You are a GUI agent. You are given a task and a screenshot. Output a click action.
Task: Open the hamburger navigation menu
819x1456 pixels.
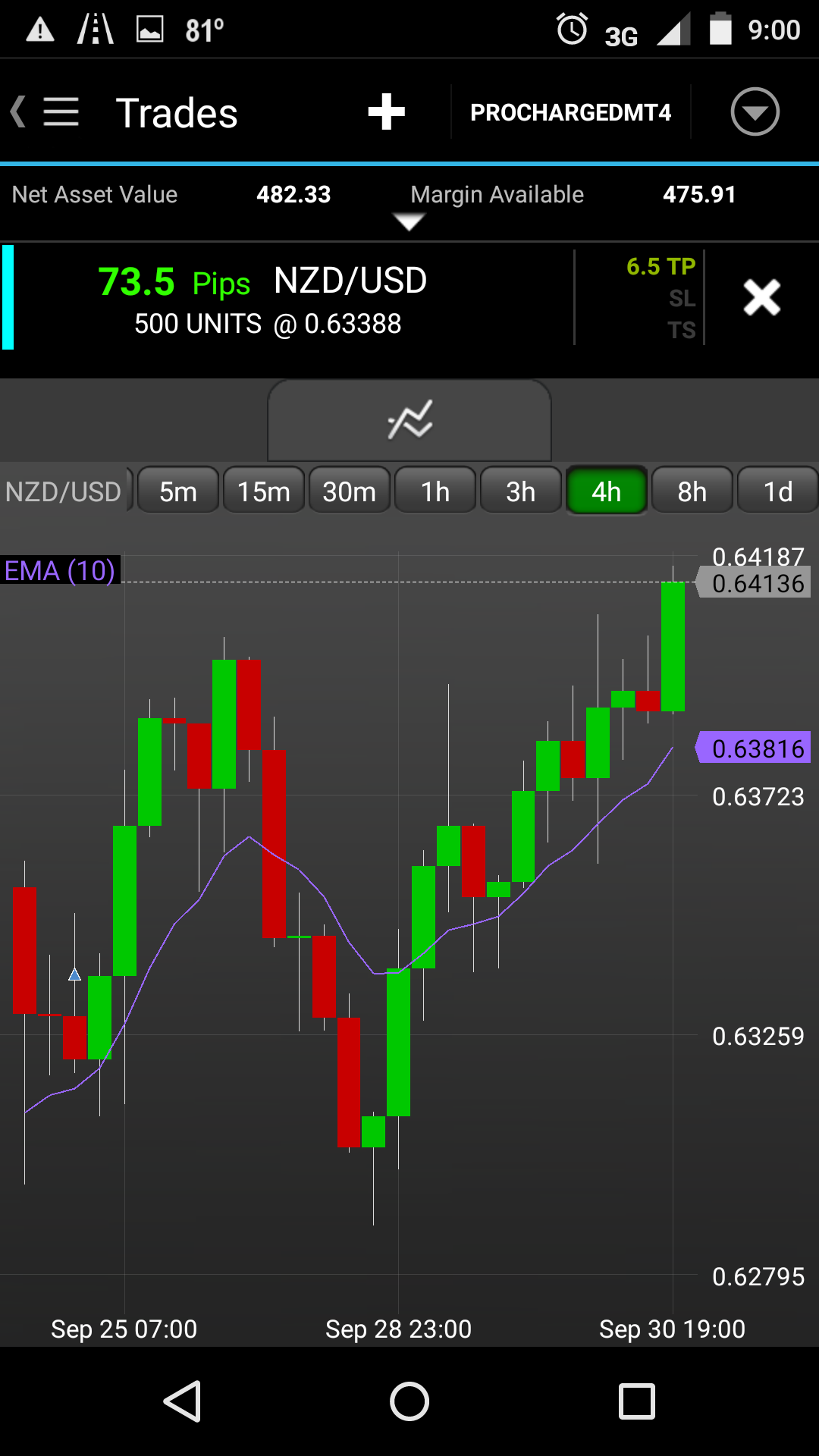coord(61,112)
